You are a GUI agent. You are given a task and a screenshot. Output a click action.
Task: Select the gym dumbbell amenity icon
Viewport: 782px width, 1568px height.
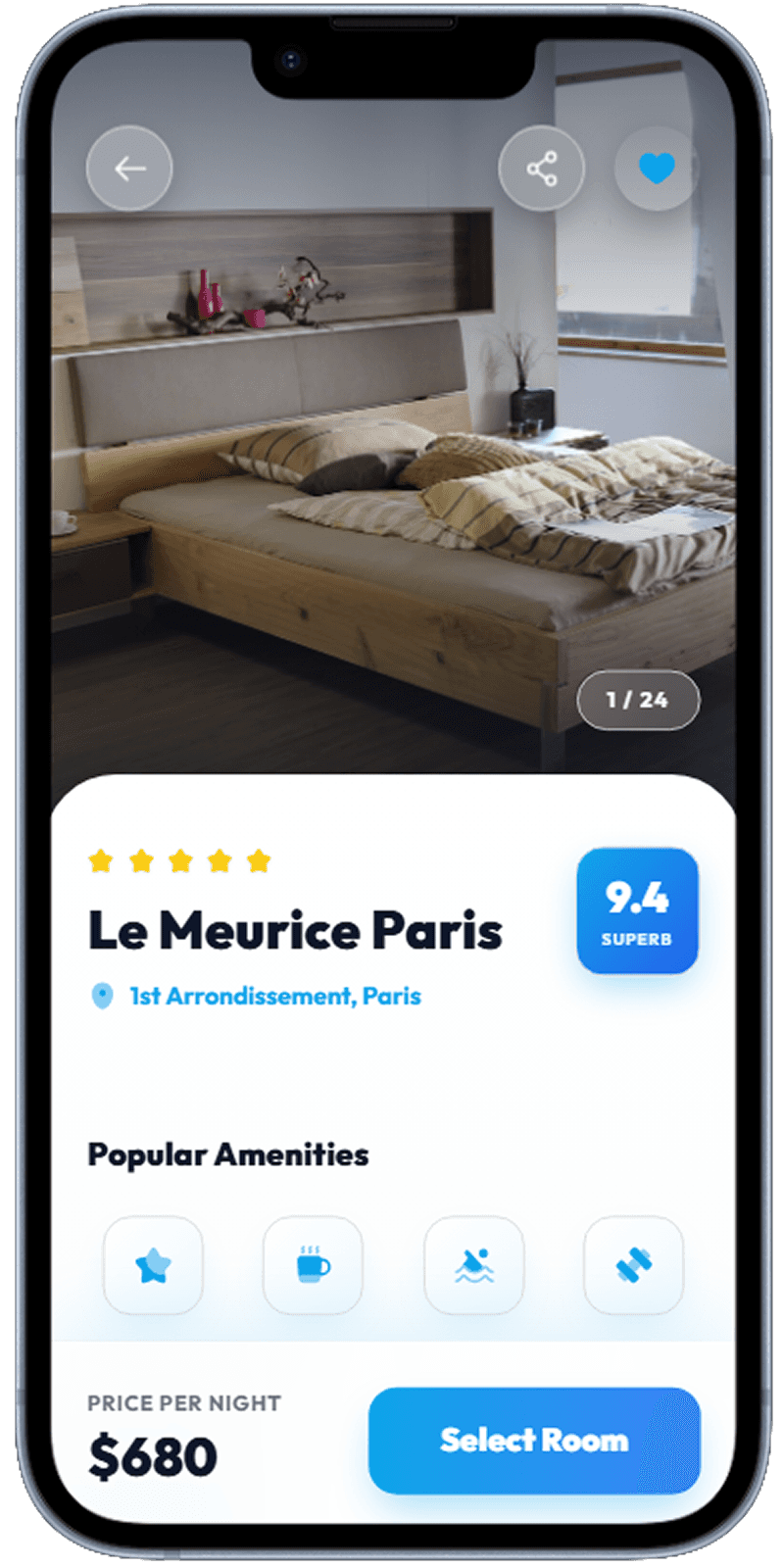coord(633,1265)
